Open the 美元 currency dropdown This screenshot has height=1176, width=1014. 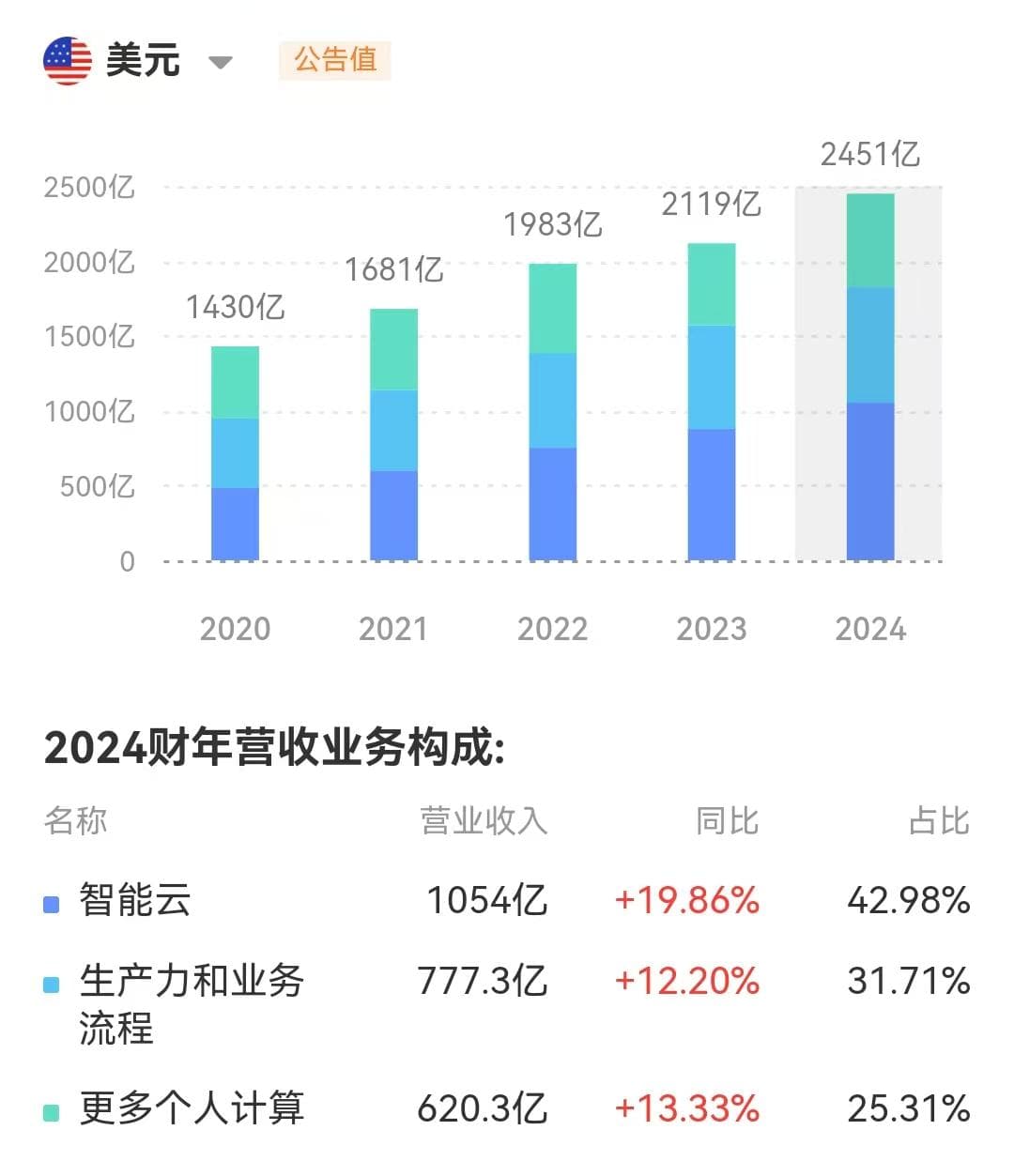coord(220,63)
